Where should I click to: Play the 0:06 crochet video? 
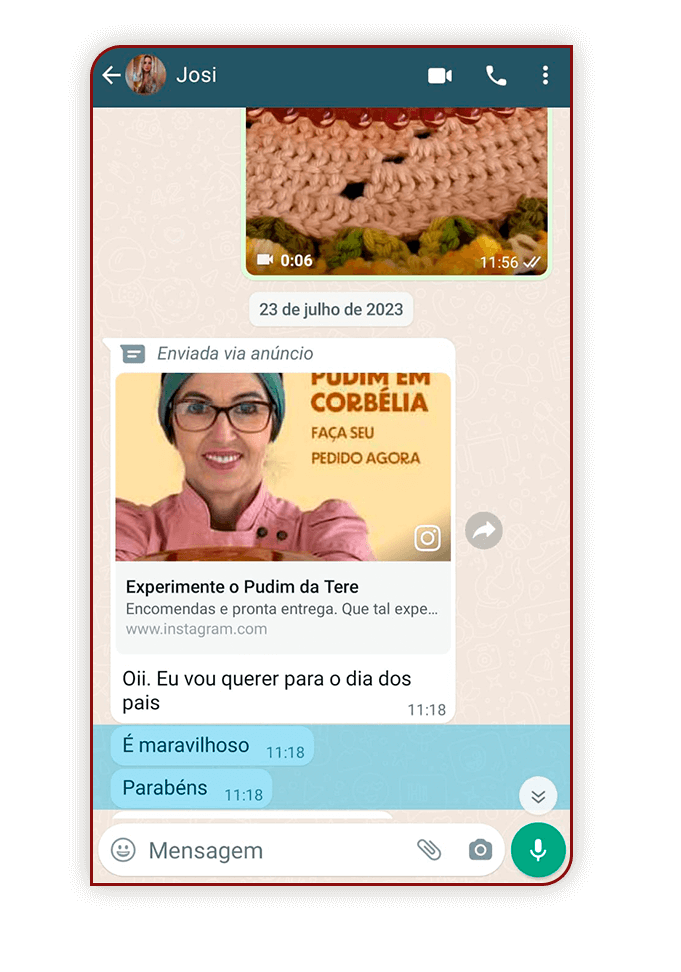396,190
